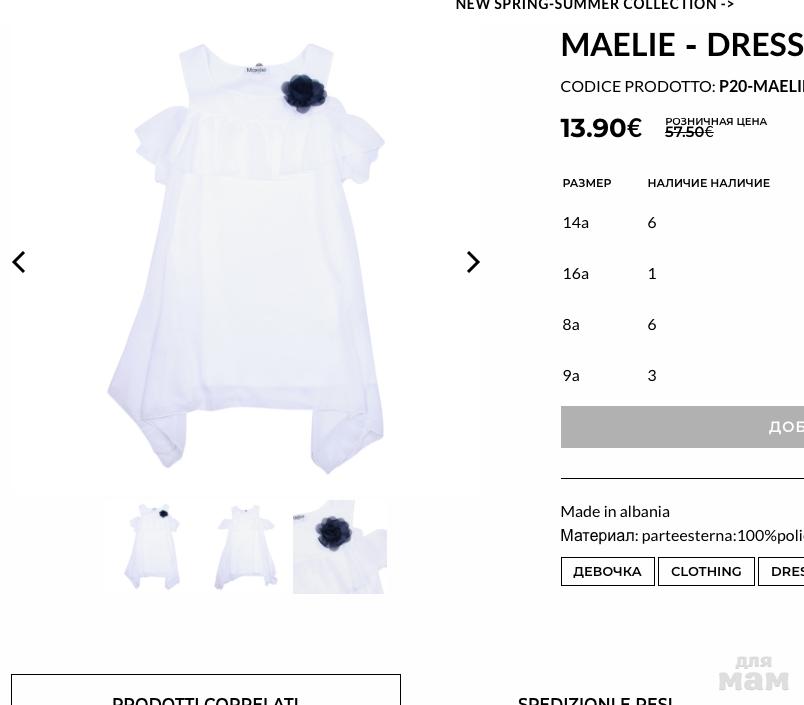Switch to the SPEDIZIONI E RESI tab

tap(595, 698)
